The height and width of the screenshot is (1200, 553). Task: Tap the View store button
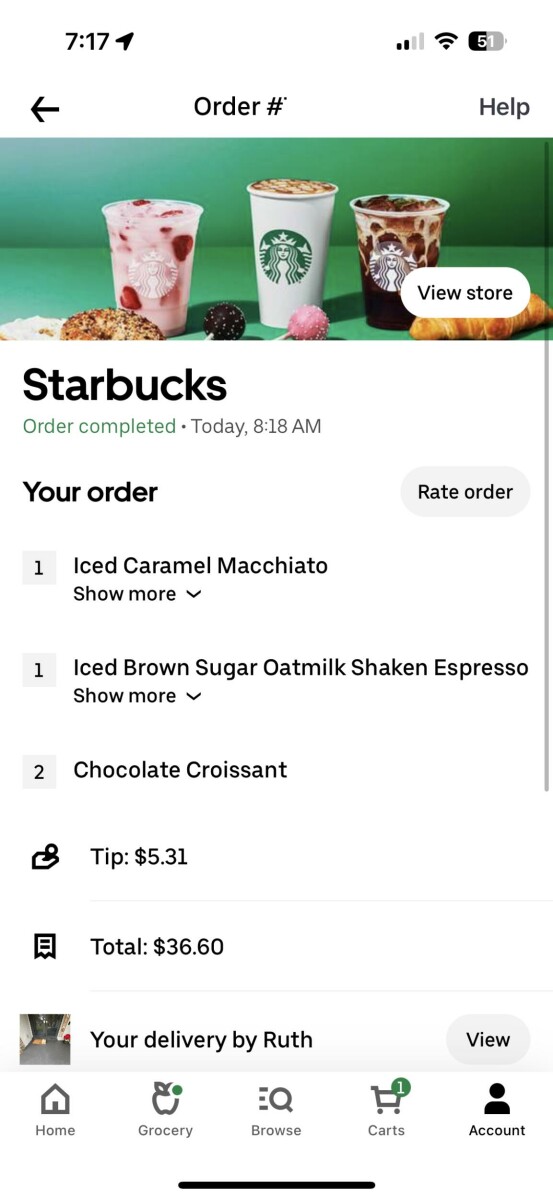465,293
